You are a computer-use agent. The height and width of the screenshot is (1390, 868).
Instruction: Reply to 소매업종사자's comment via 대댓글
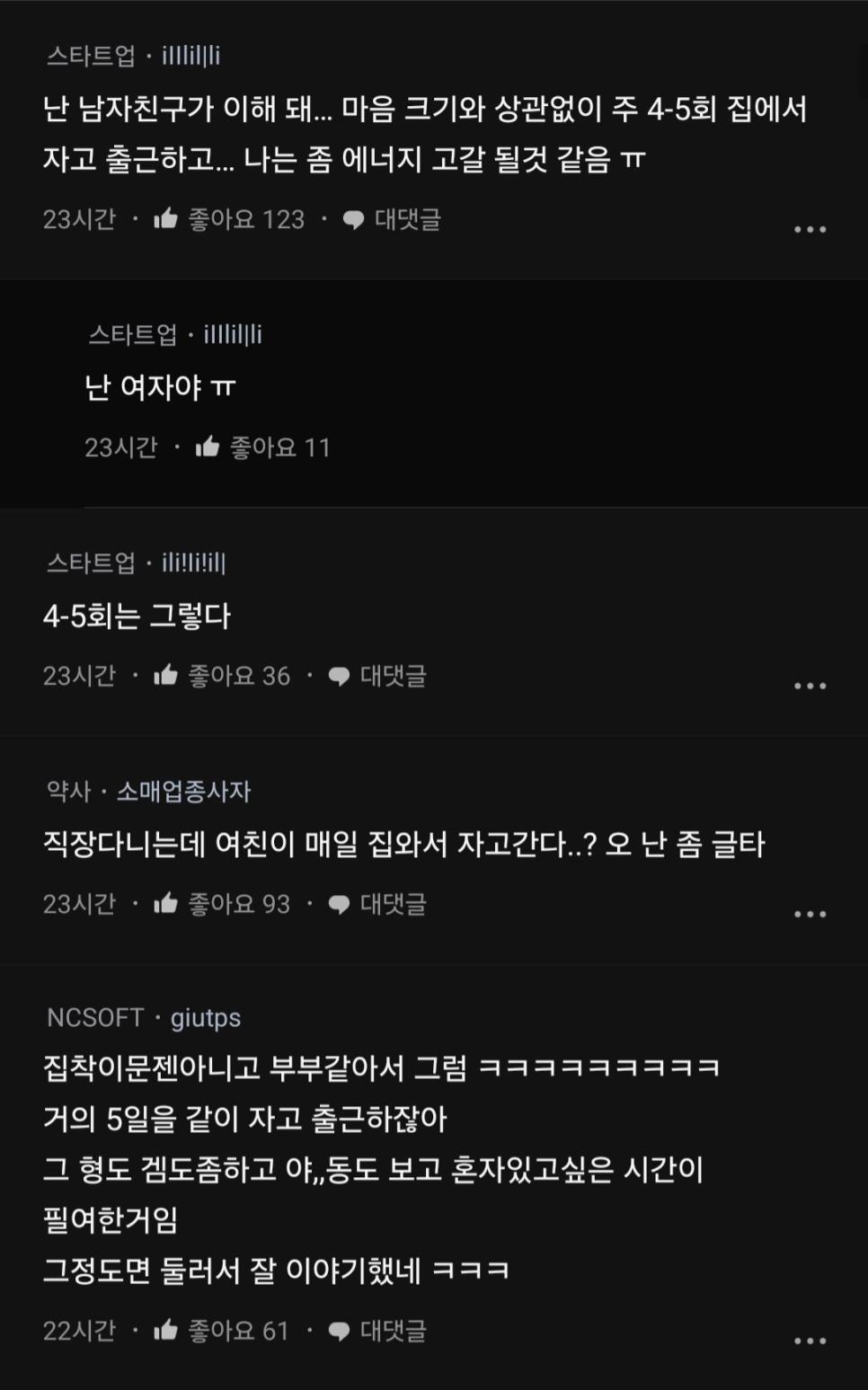click(x=378, y=904)
